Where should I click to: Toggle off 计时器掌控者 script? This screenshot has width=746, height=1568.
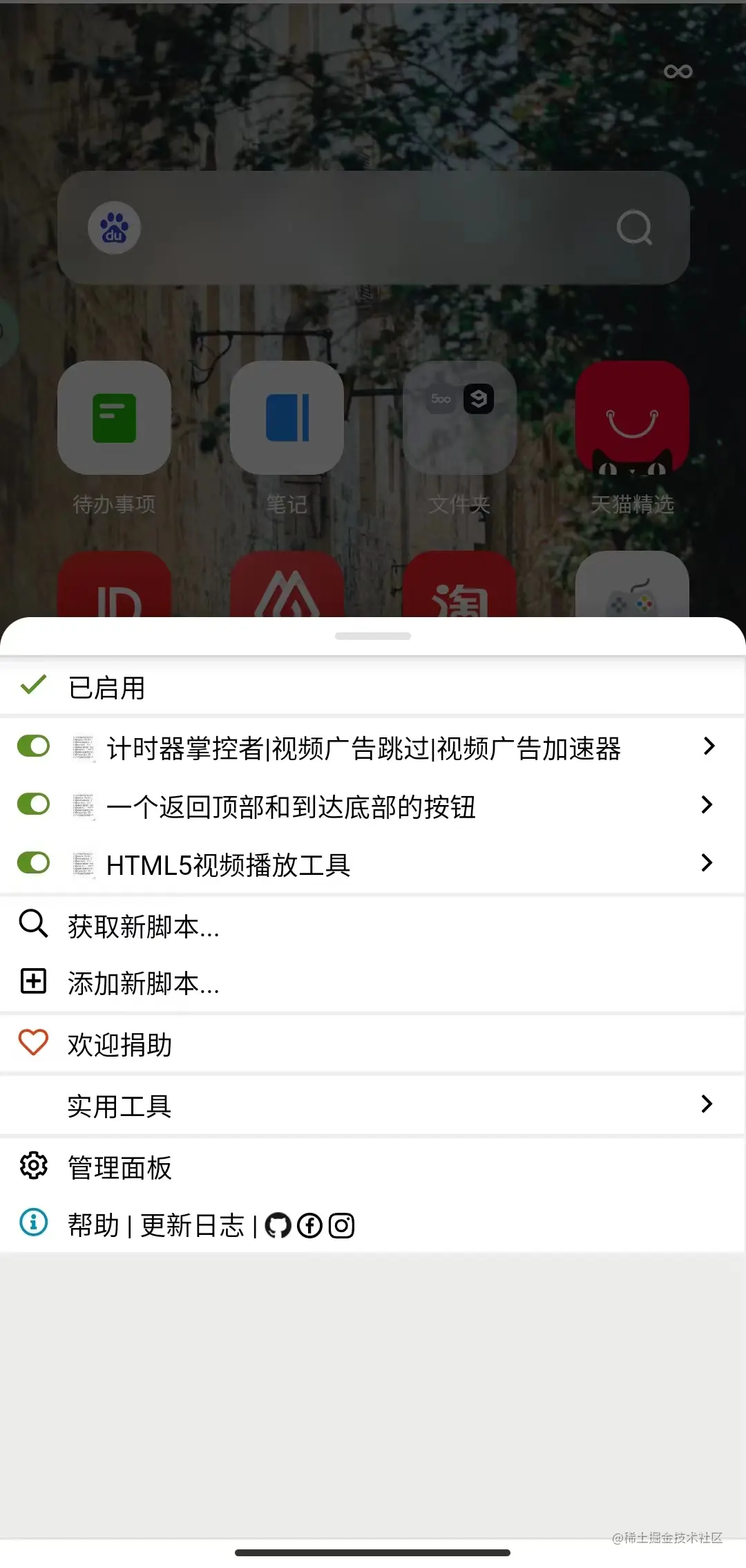click(33, 746)
